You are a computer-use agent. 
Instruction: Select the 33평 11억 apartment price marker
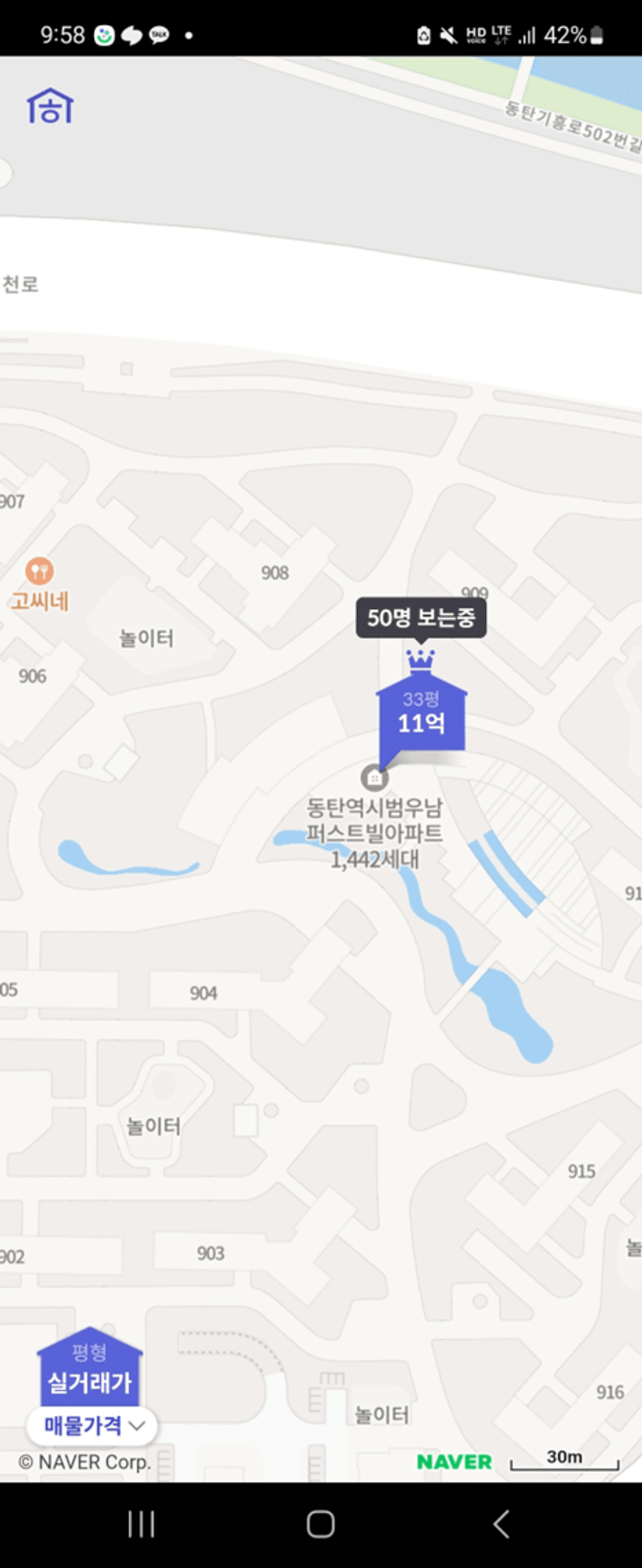click(422, 714)
